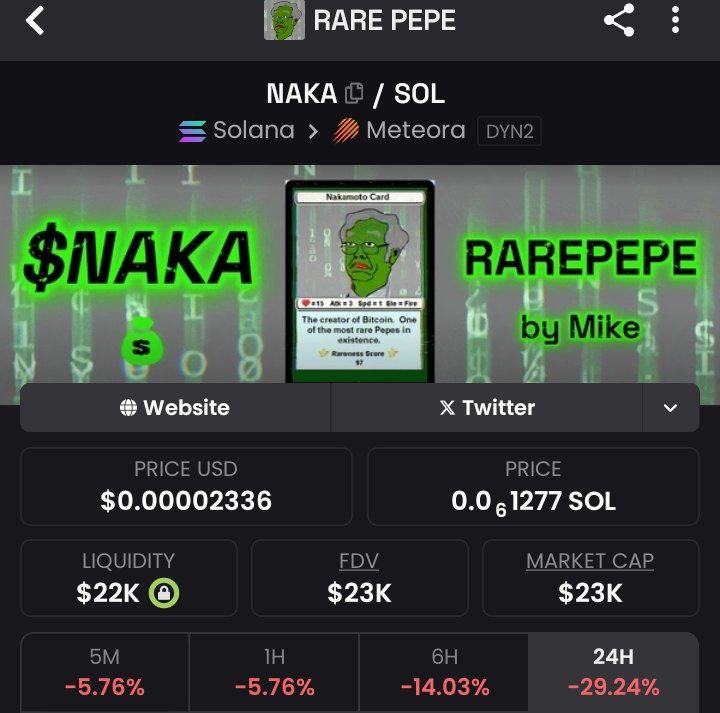View locked liquidity details via lock icon
Screen dimensions: 720x713
(164, 593)
